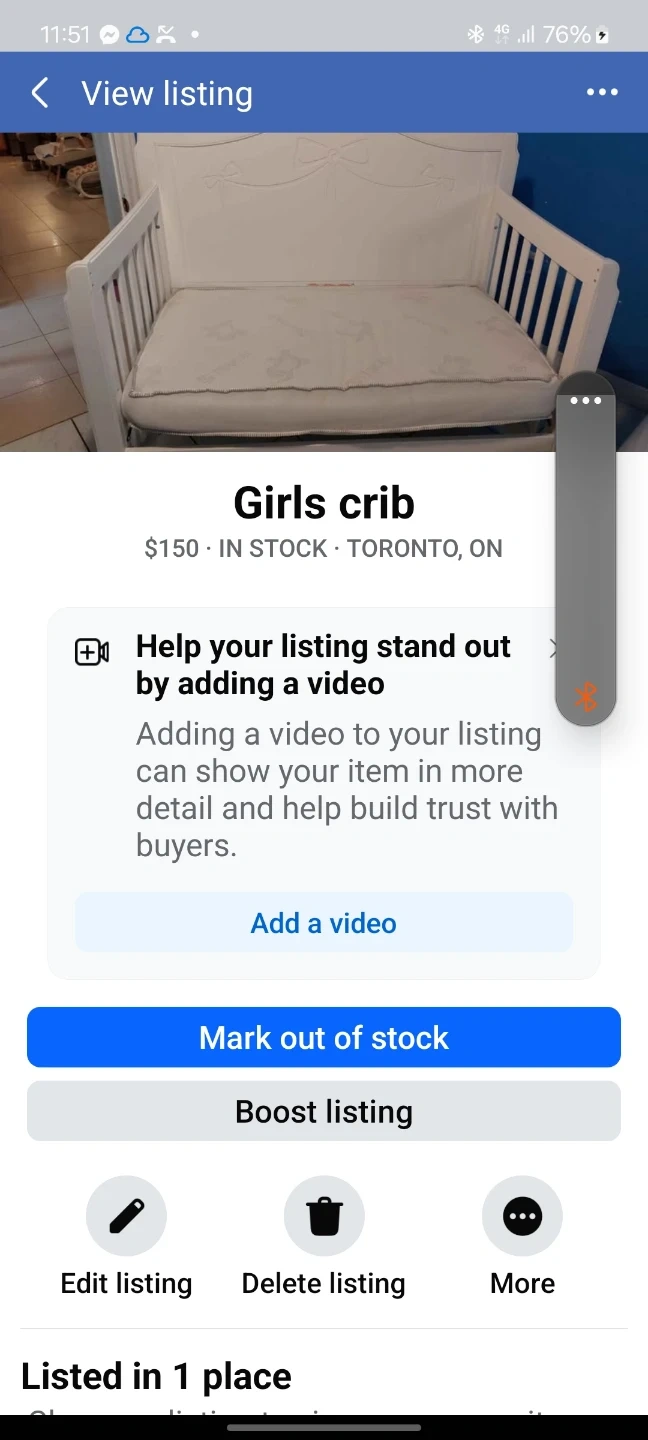Dismiss the add a video suggestion card

click(552, 648)
